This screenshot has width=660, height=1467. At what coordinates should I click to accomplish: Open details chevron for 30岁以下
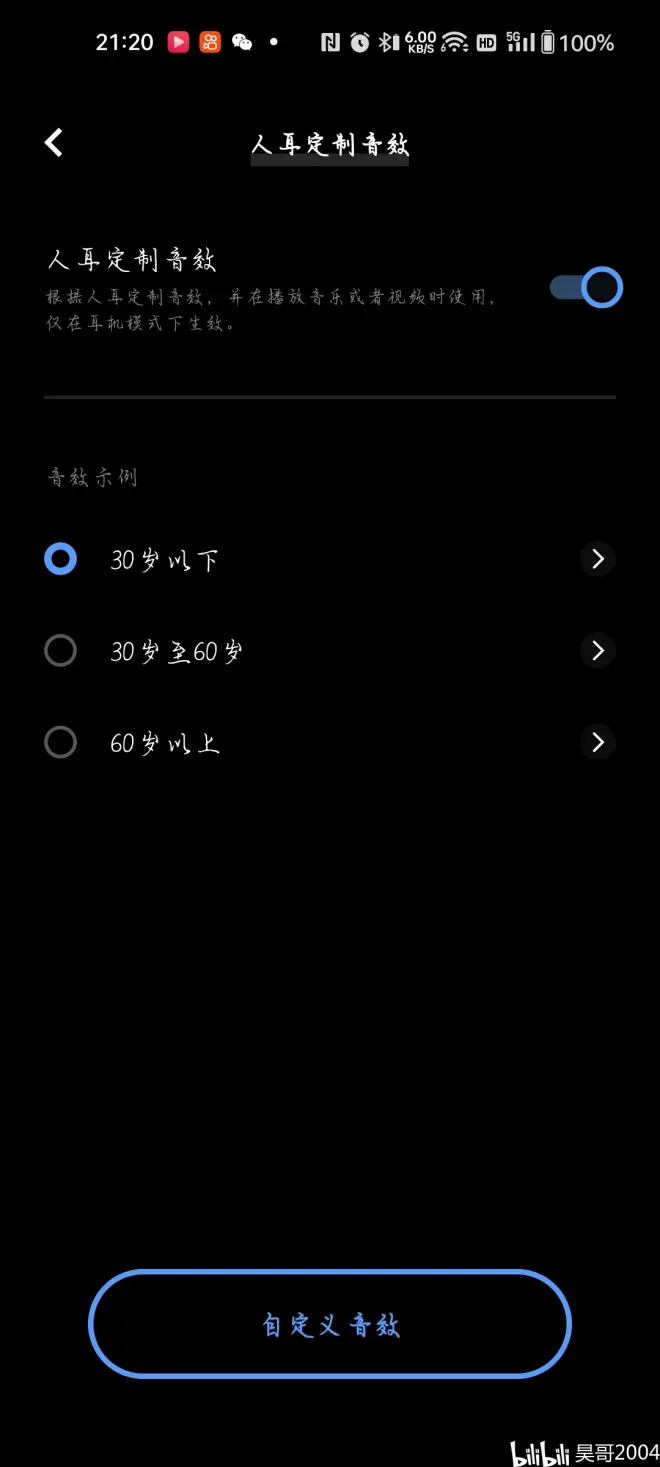click(598, 559)
